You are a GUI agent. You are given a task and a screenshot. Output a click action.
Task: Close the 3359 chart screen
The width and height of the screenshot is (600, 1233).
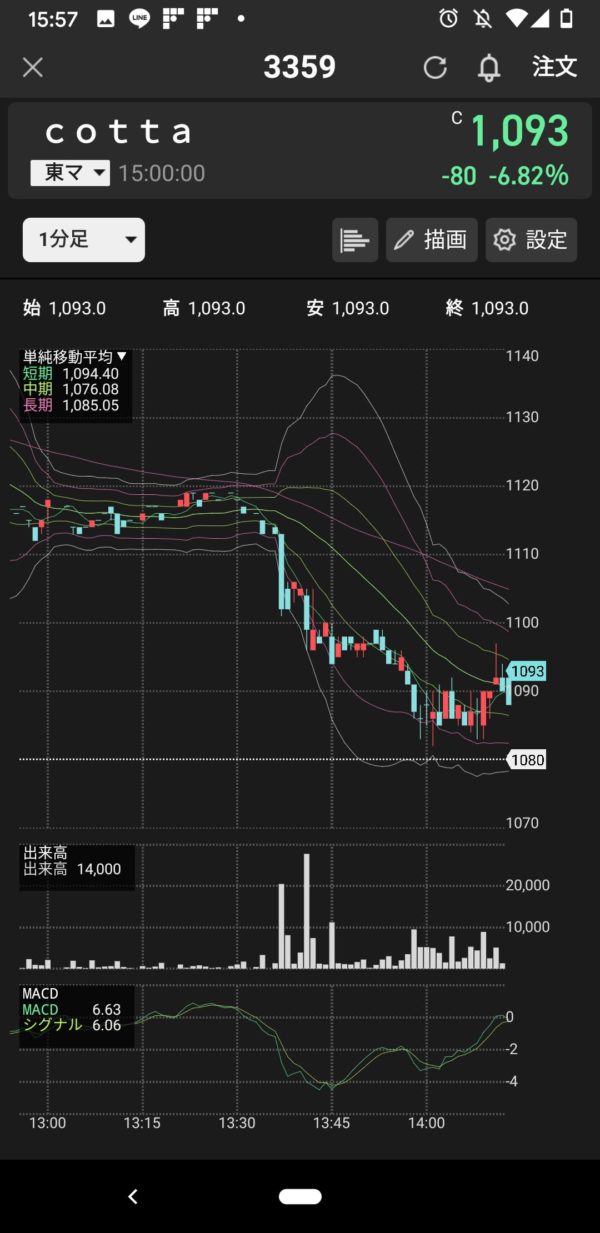point(33,67)
